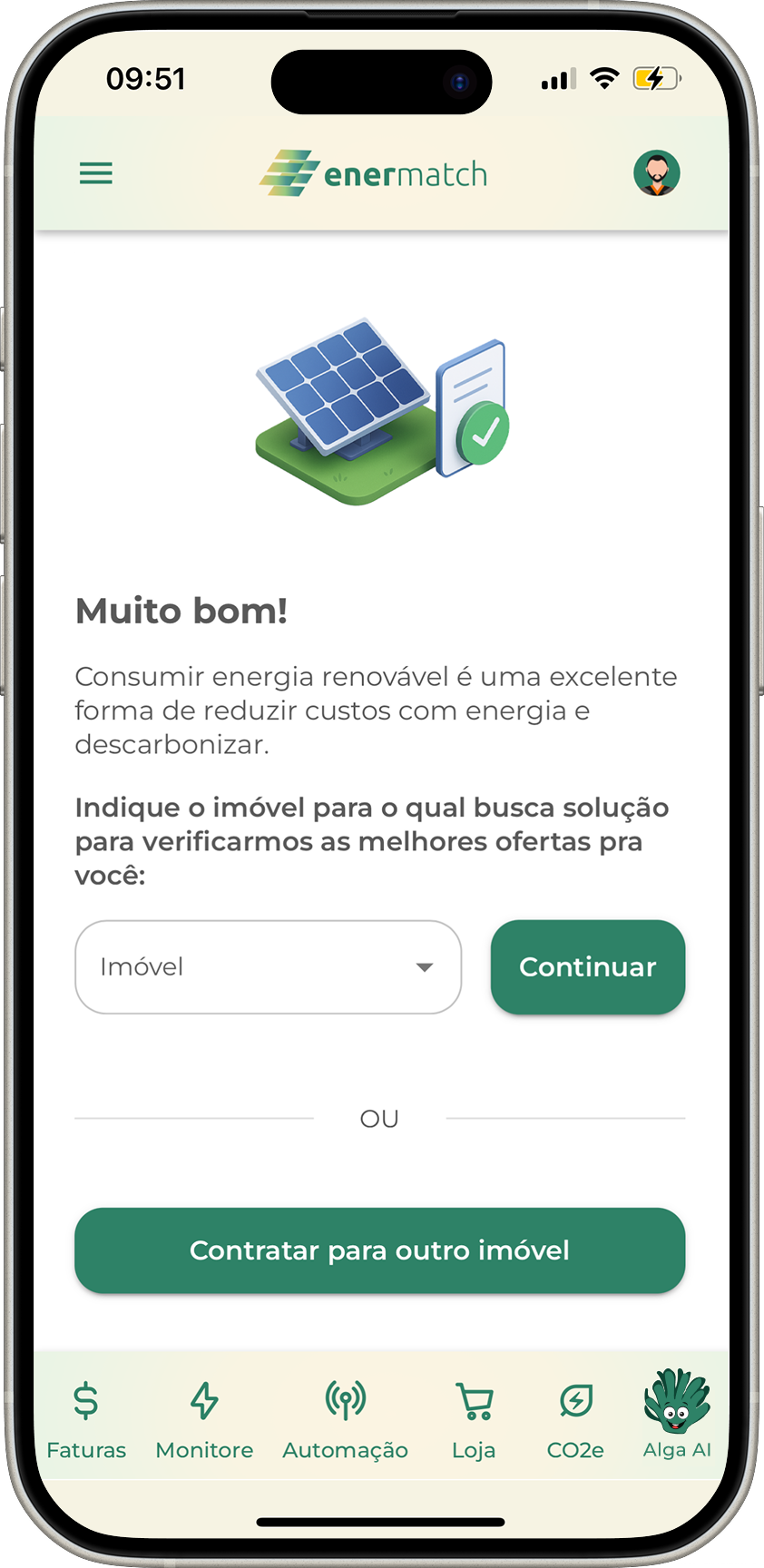
Task: Open the hamburger drawer menu
Action: coord(96,173)
